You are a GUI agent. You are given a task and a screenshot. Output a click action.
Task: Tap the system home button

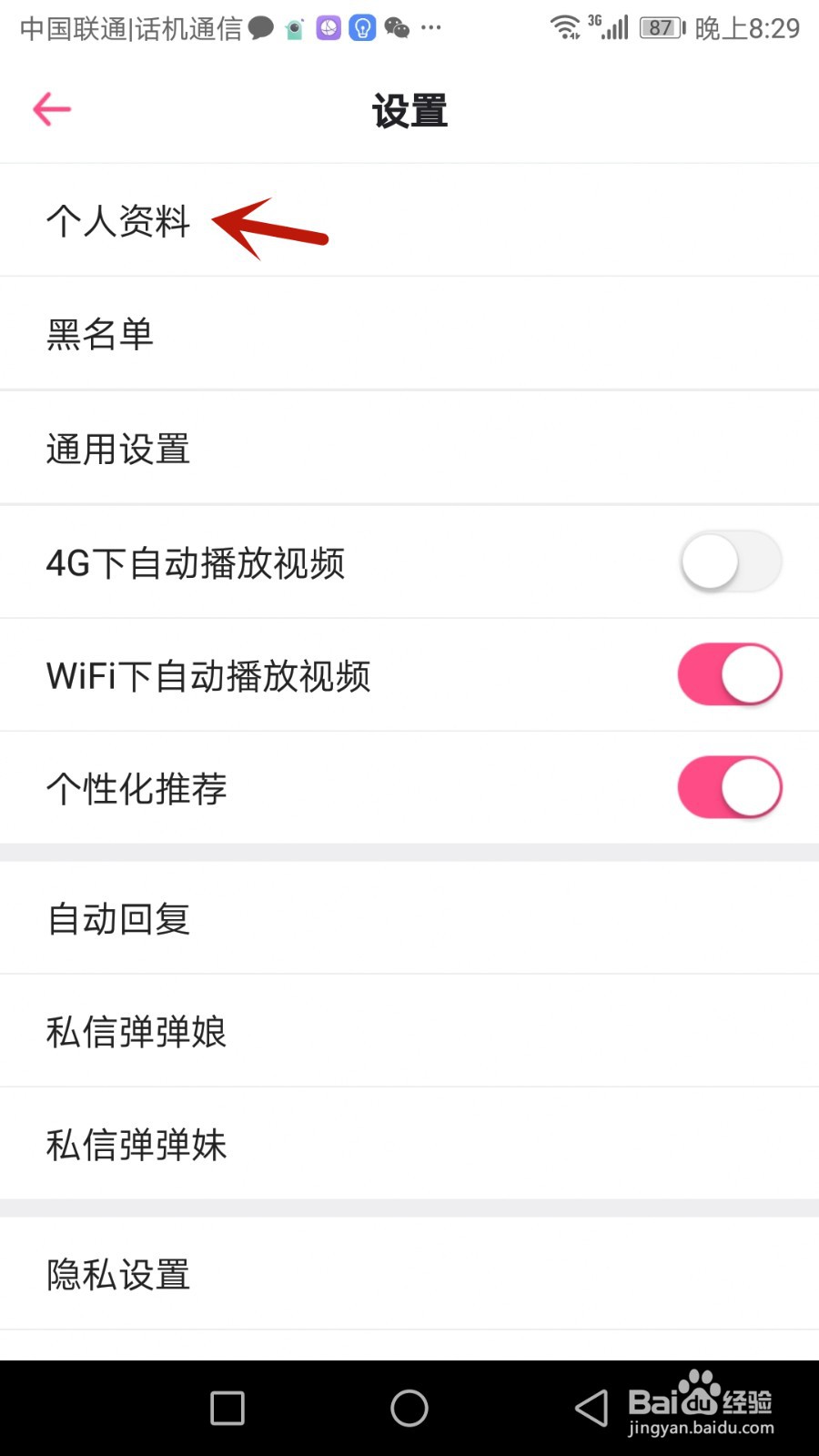(409, 1409)
